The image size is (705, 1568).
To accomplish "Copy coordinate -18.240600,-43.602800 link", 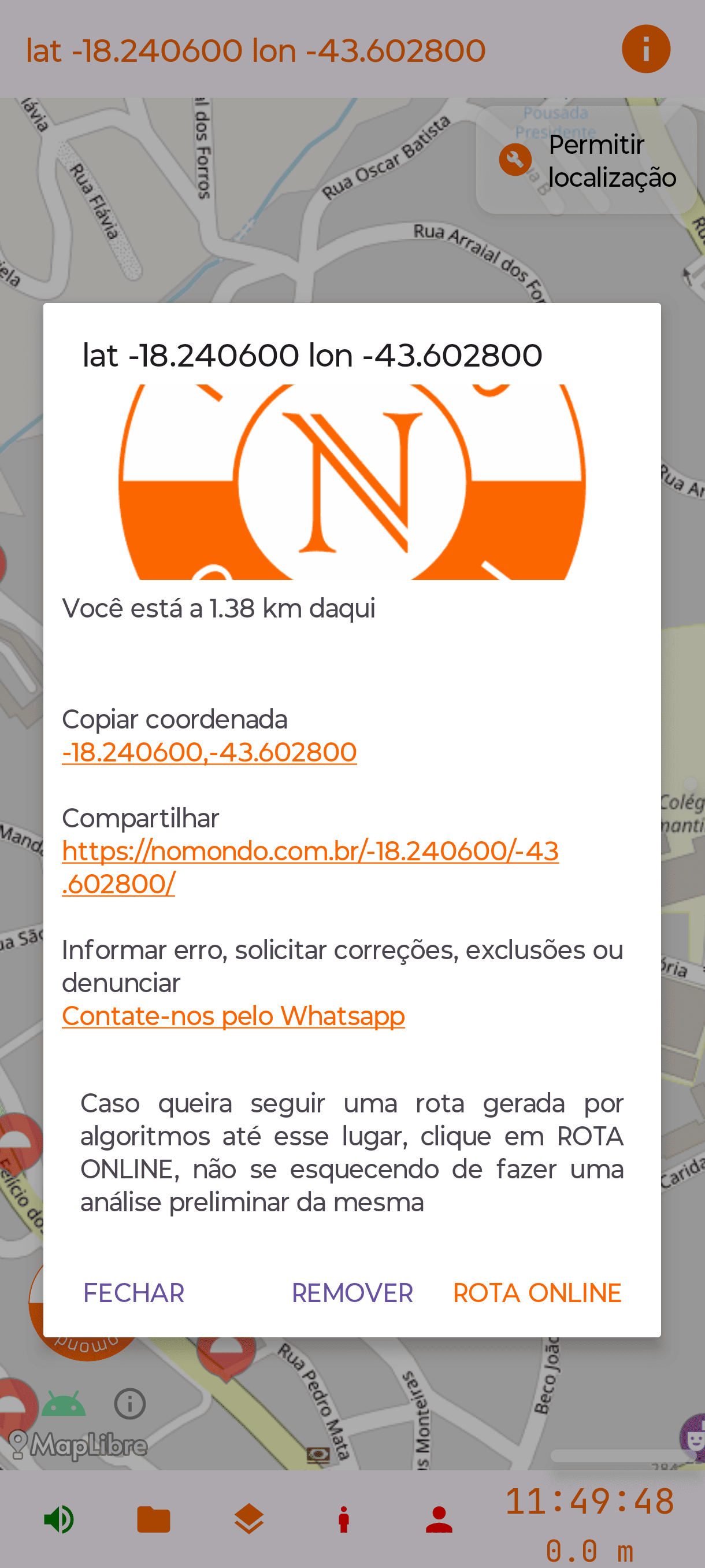I will pos(209,751).
